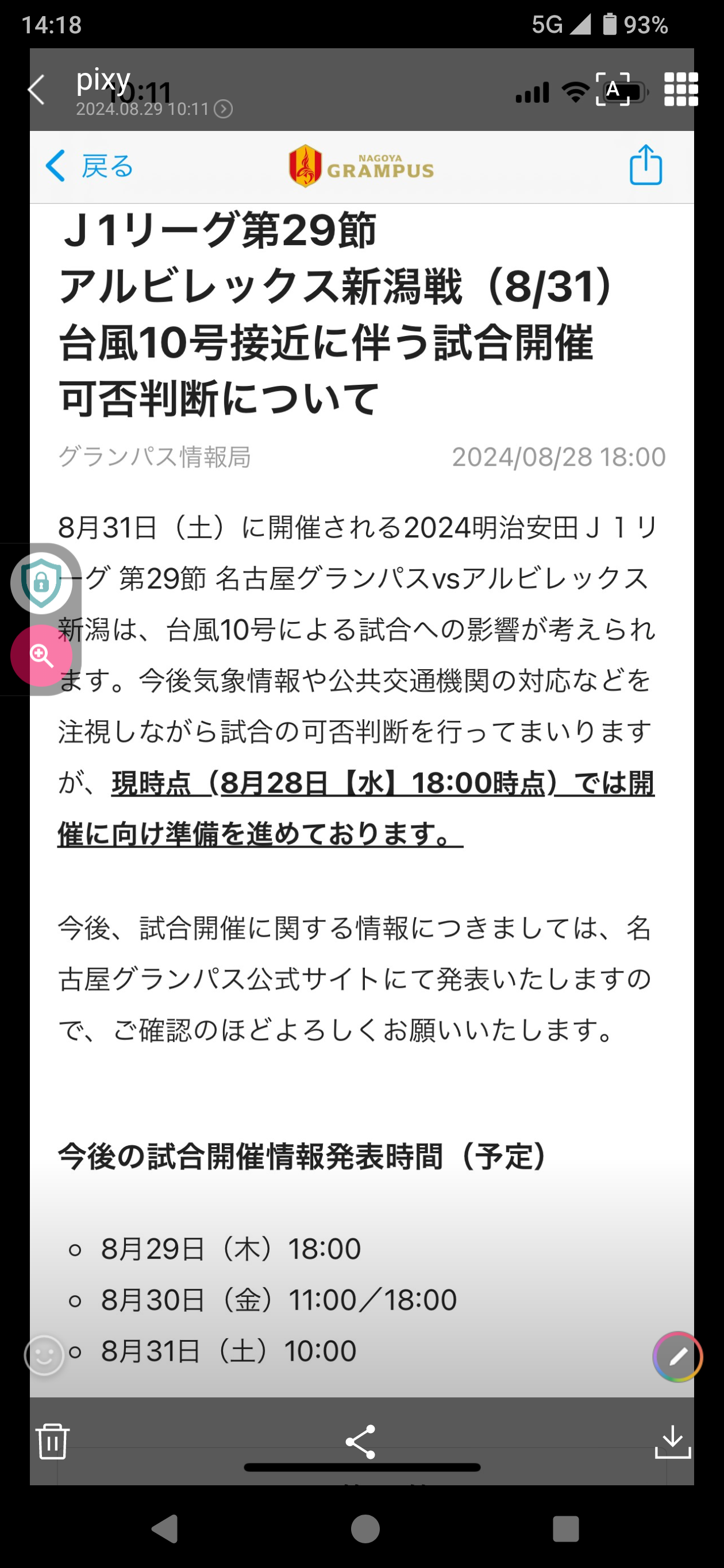Open recent apps with the square button
This screenshot has width=724, height=1568.
click(x=565, y=1528)
